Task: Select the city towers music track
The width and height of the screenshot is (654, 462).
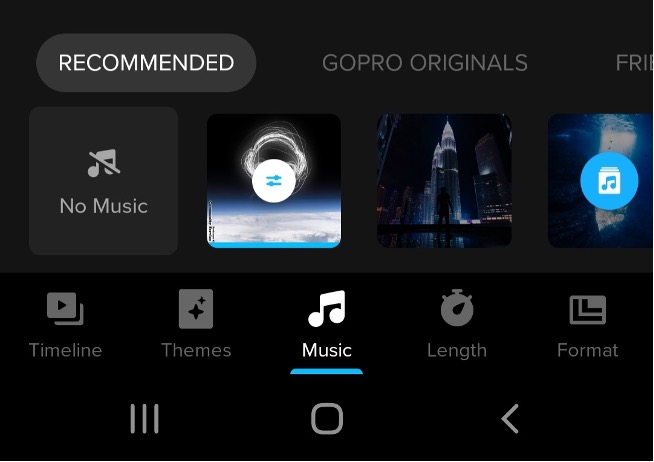Action: coord(444,180)
